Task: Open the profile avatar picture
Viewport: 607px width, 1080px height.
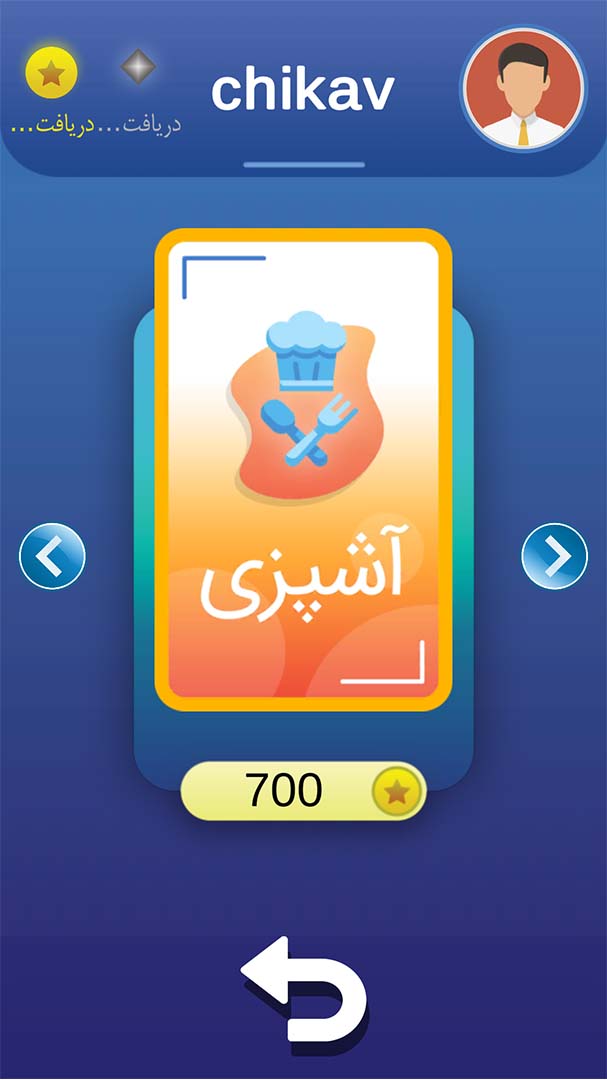Action: [524, 90]
